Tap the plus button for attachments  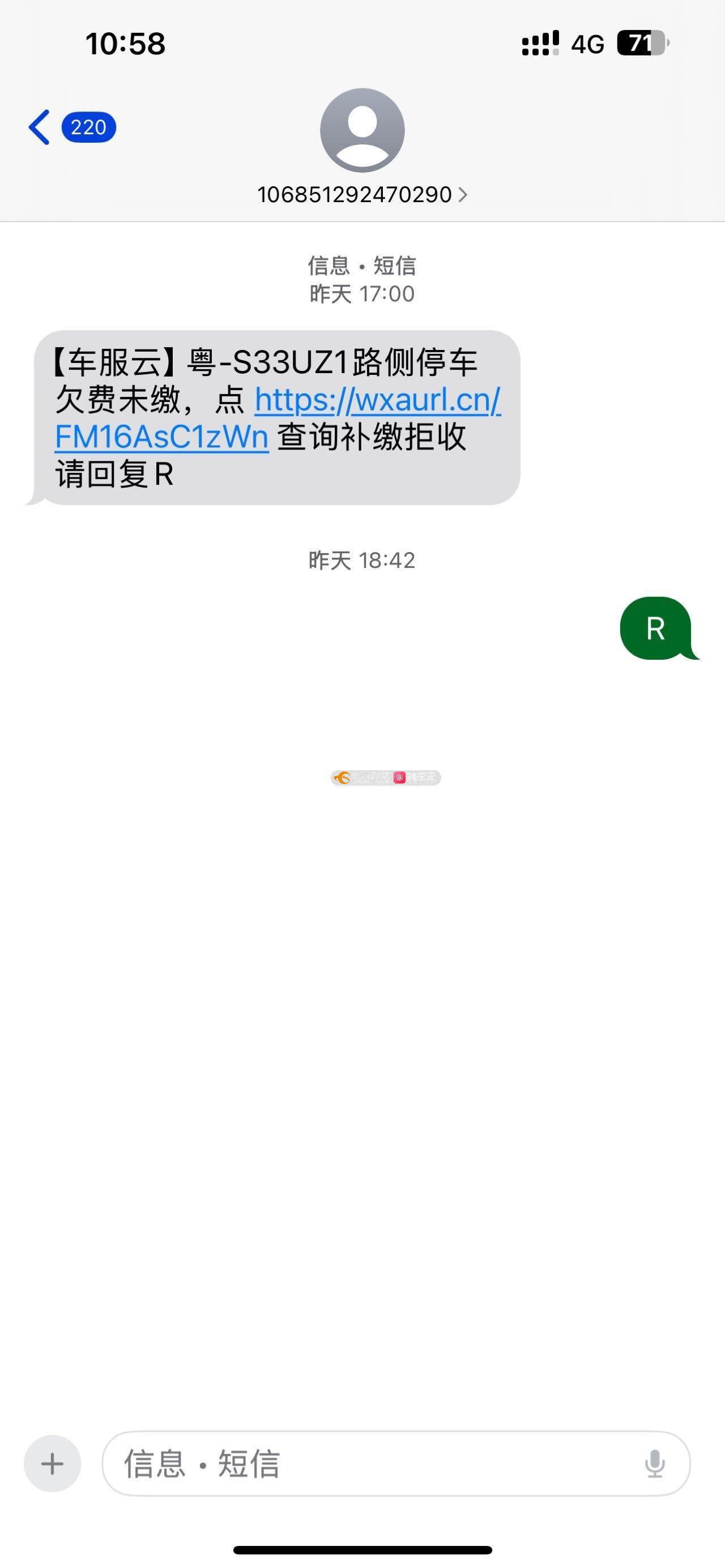pyautogui.click(x=52, y=1464)
